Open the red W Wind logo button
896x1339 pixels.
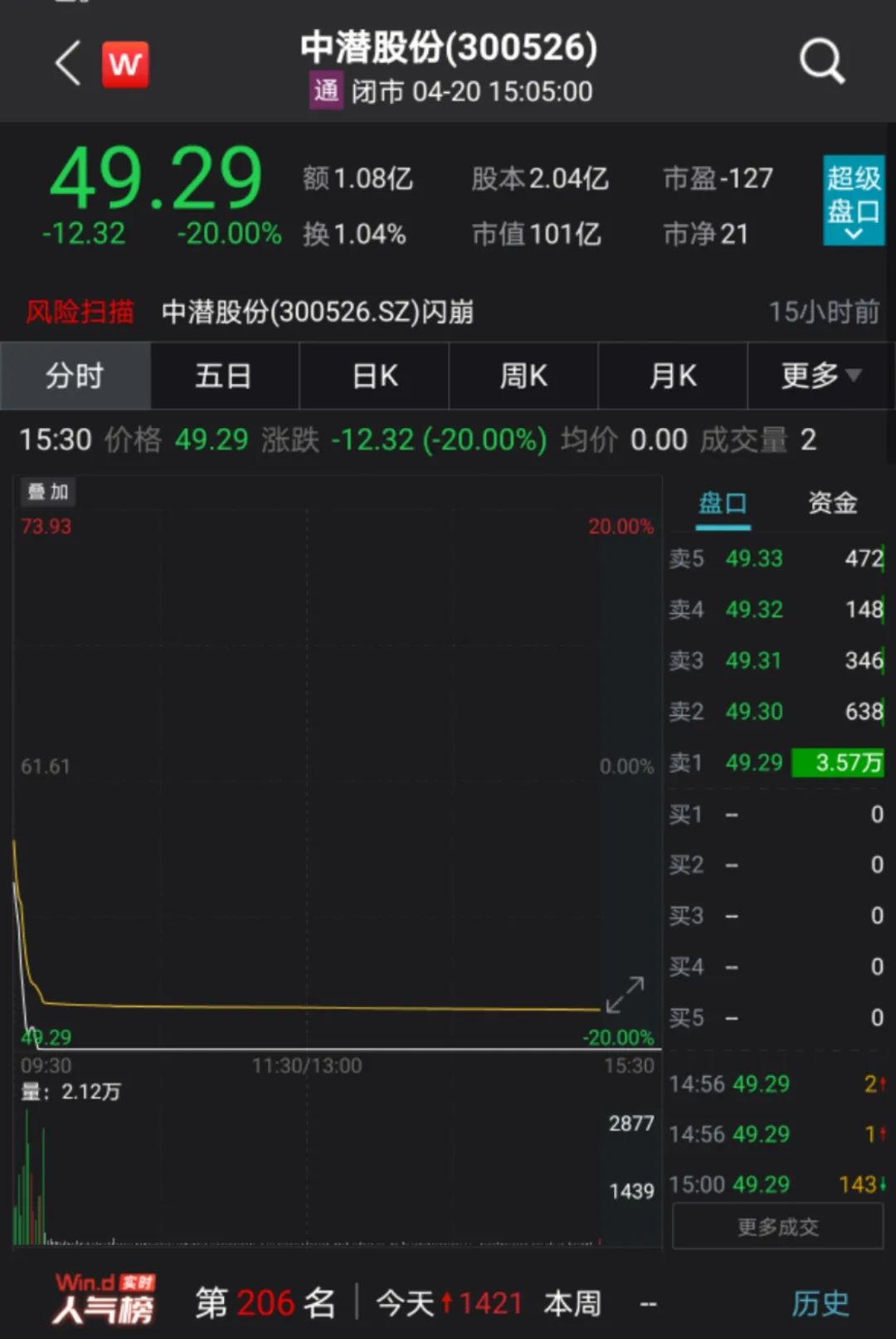click(125, 64)
